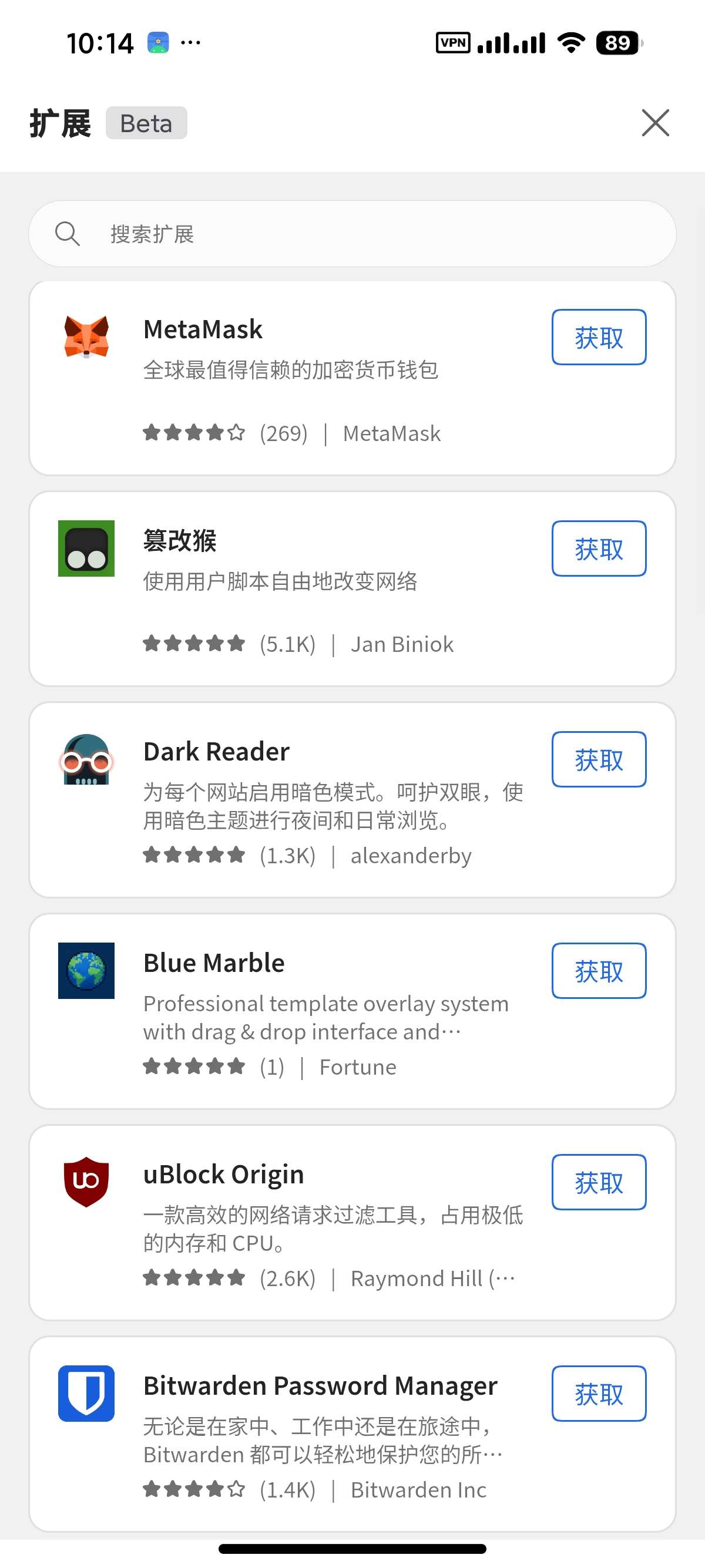705x1568 pixels.
Task: Get the 篡改猴 extension
Action: coord(599,549)
